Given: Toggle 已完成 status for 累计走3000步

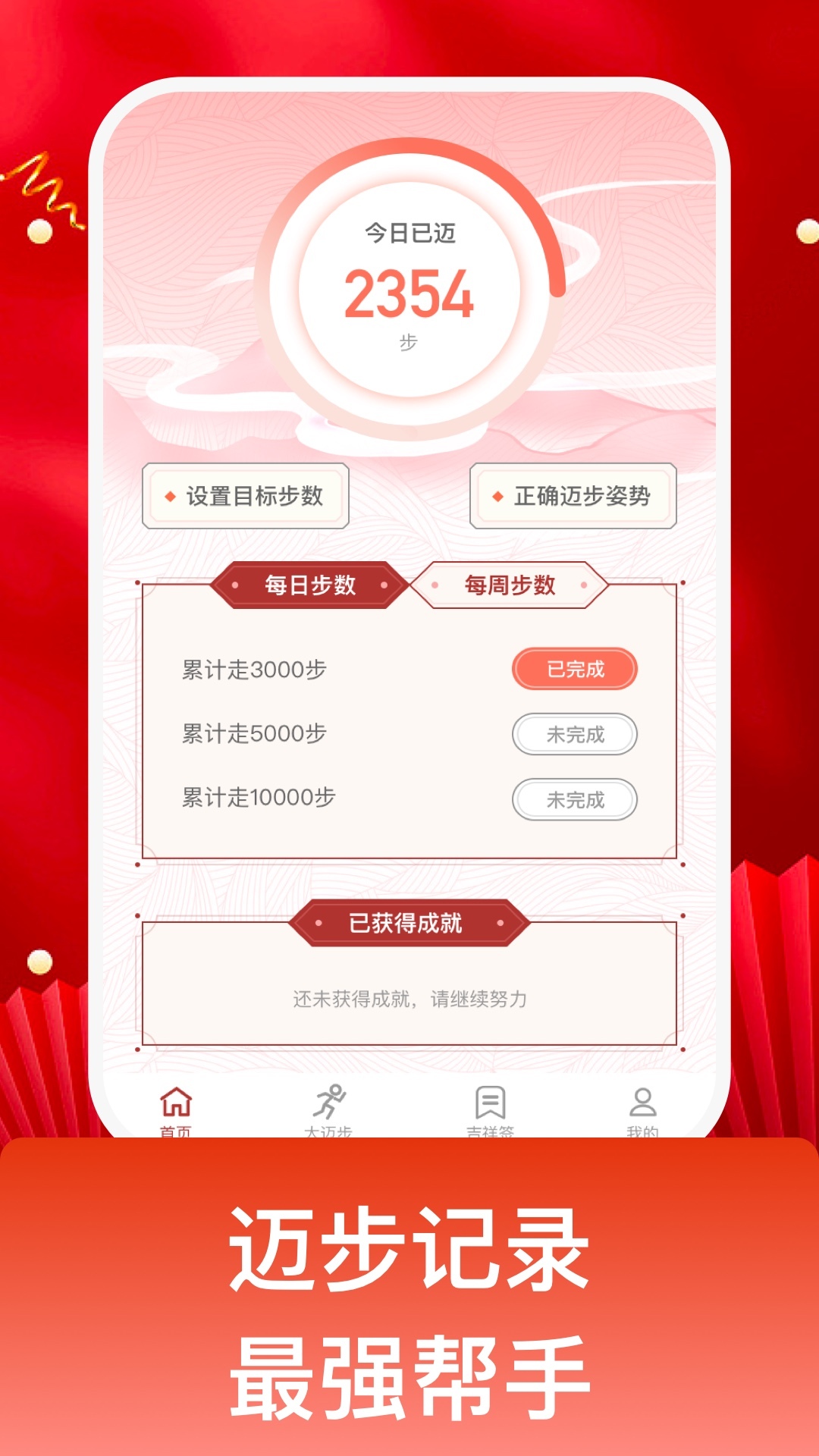Looking at the screenshot, I should pos(574,670).
